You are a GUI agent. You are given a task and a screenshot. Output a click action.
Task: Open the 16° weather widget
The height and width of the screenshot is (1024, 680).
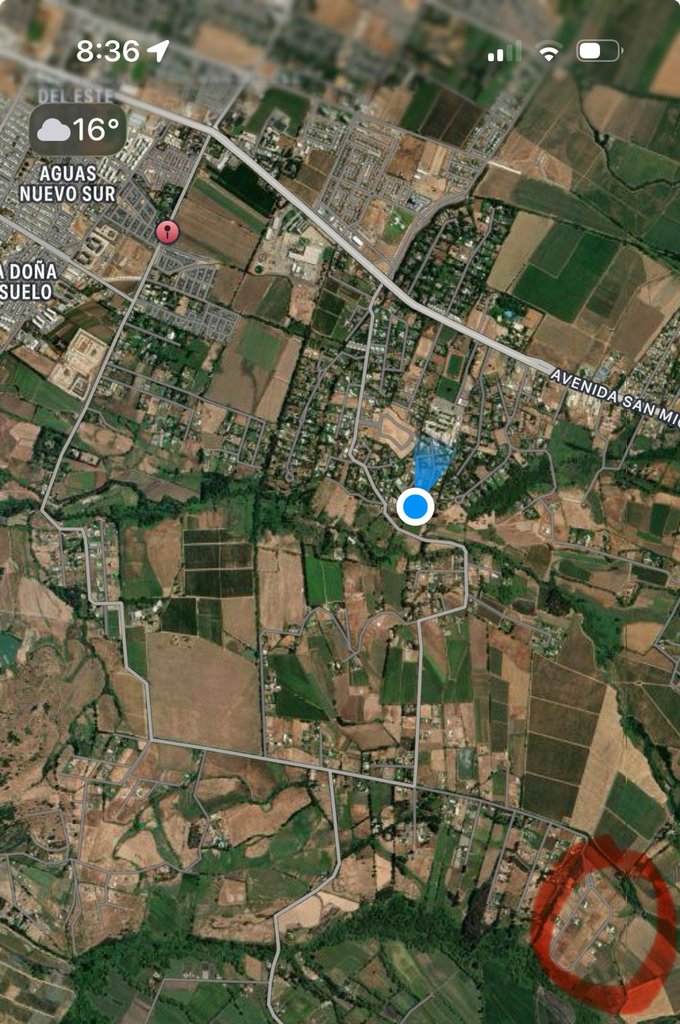(78, 129)
